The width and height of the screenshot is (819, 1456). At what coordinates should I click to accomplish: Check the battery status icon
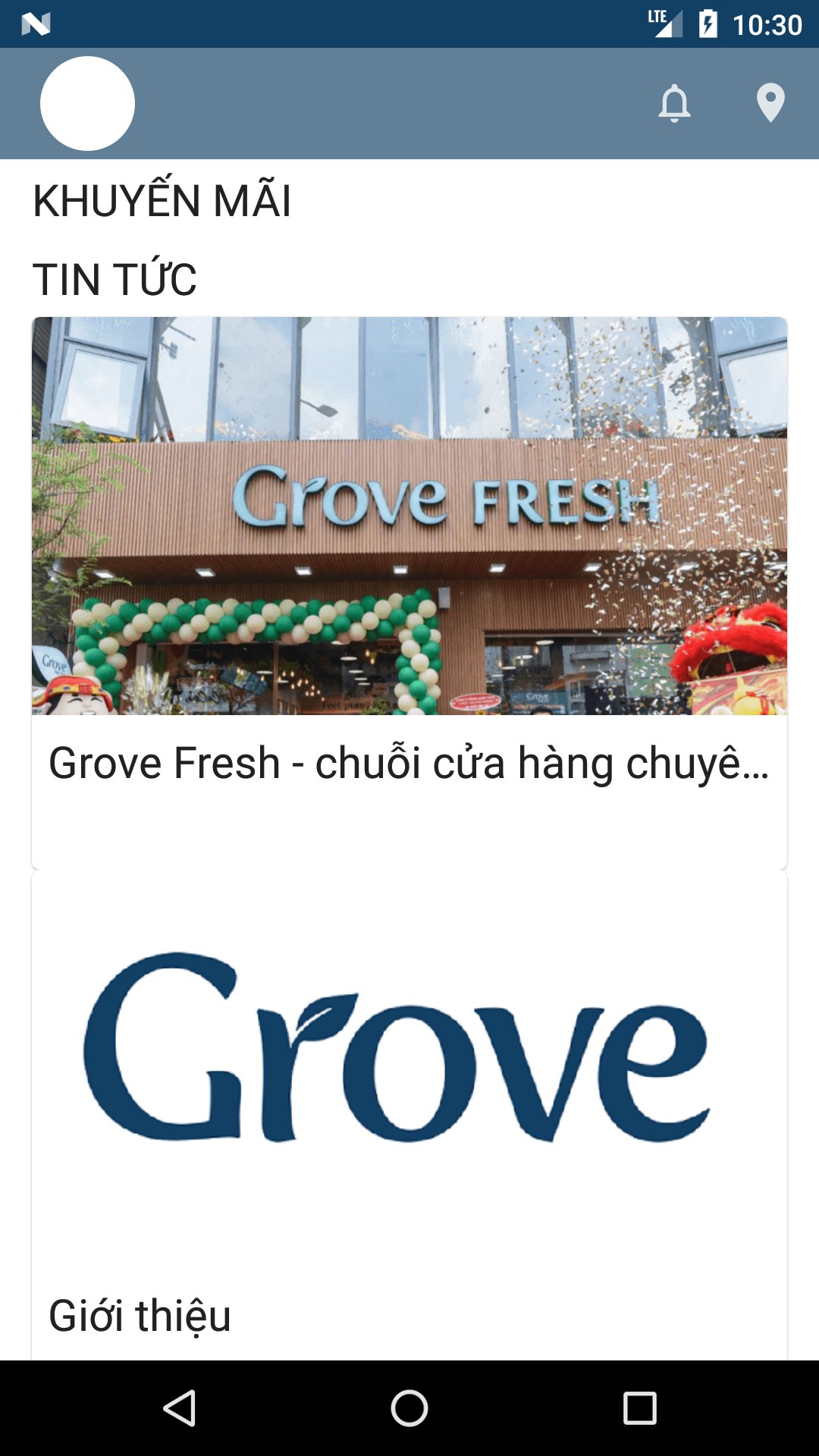pyautogui.click(x=707, y=24)
